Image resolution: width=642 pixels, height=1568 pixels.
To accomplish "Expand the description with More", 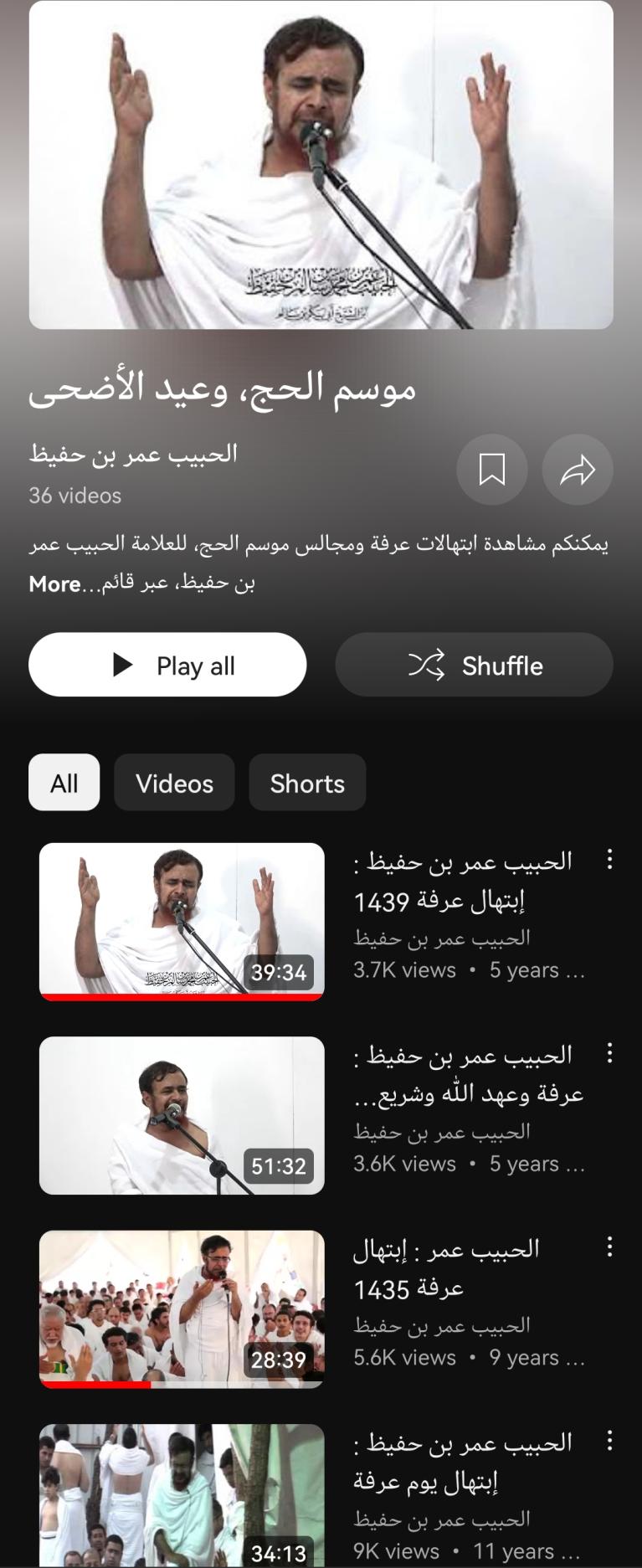I will pyautogui.click(x=55, y=584).
